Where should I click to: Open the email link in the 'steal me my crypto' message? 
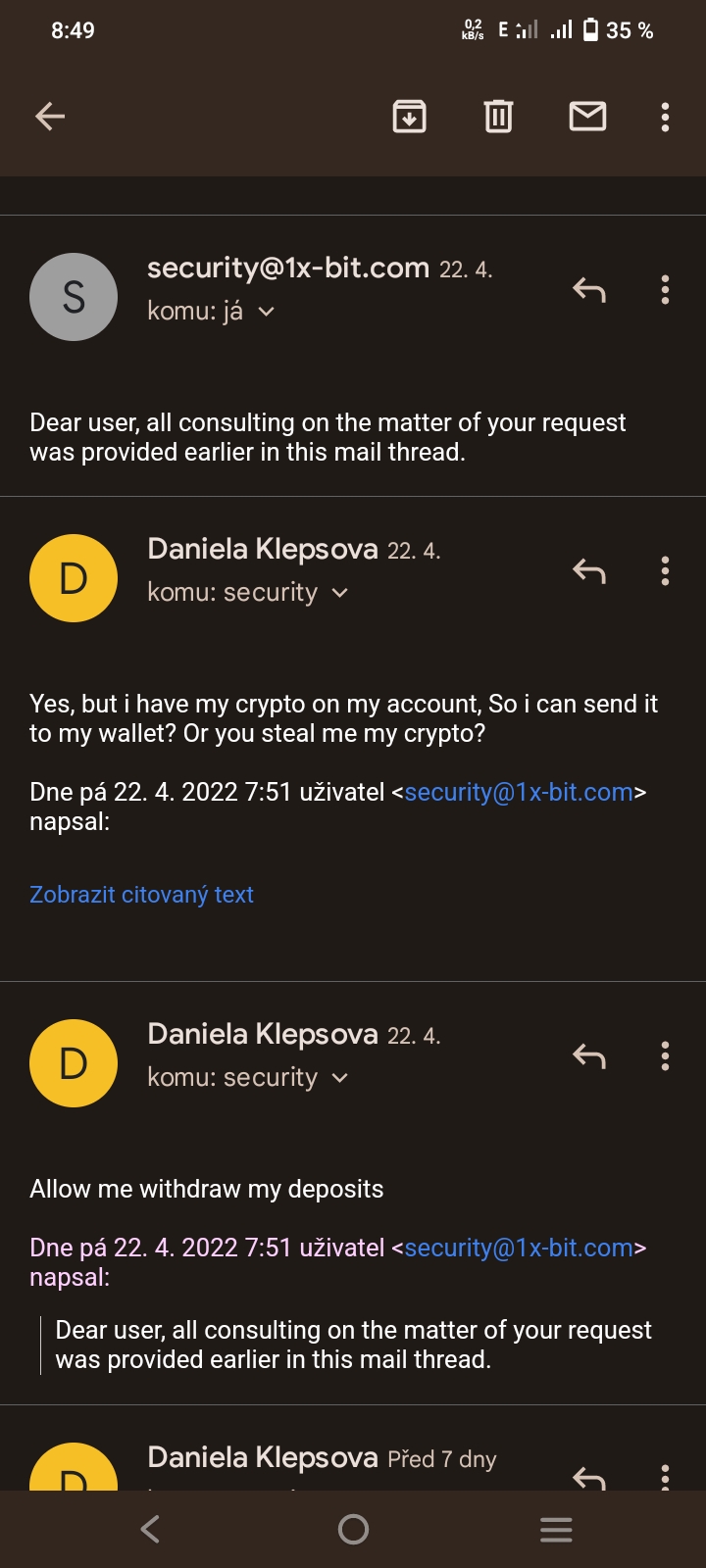[x=519, y=792]
